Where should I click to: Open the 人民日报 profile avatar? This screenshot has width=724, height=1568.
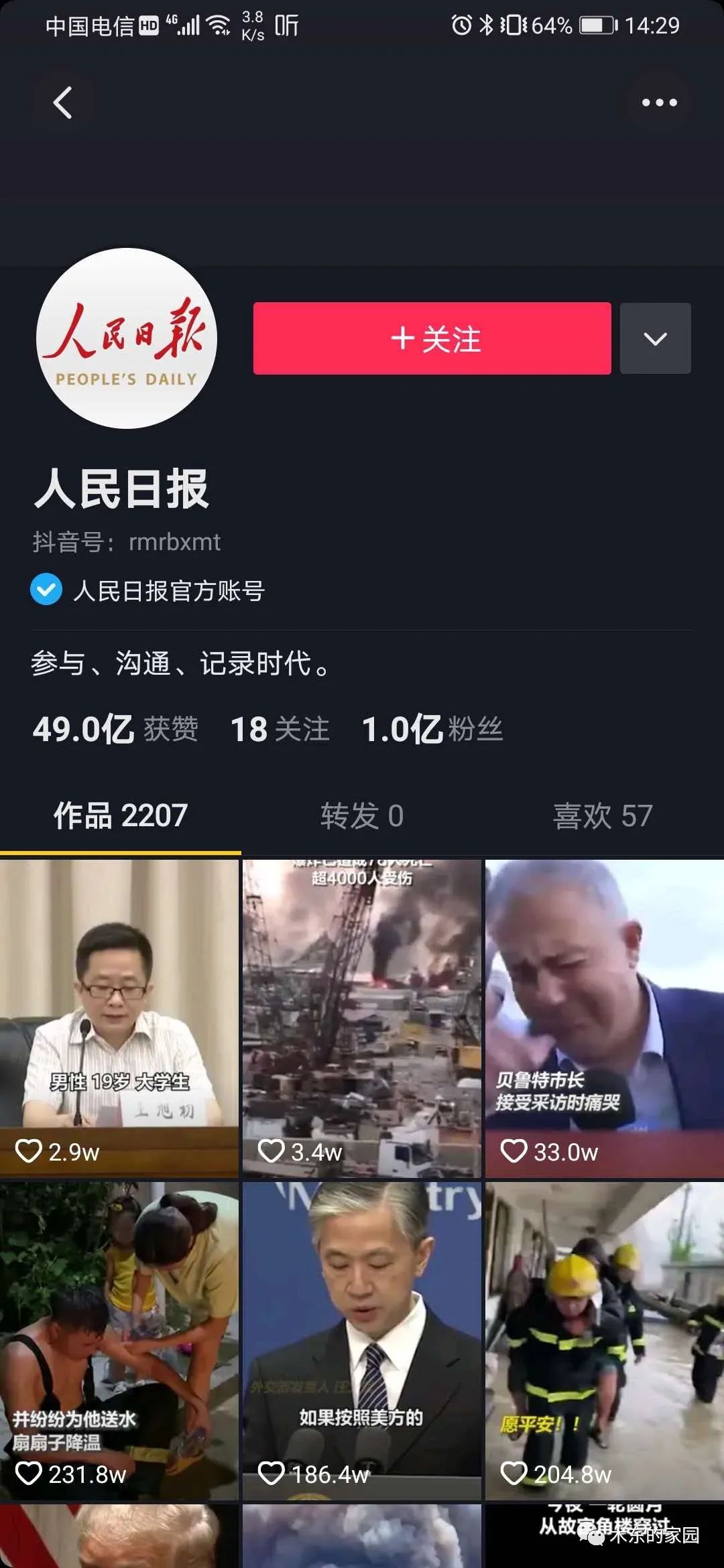point(127,338)
